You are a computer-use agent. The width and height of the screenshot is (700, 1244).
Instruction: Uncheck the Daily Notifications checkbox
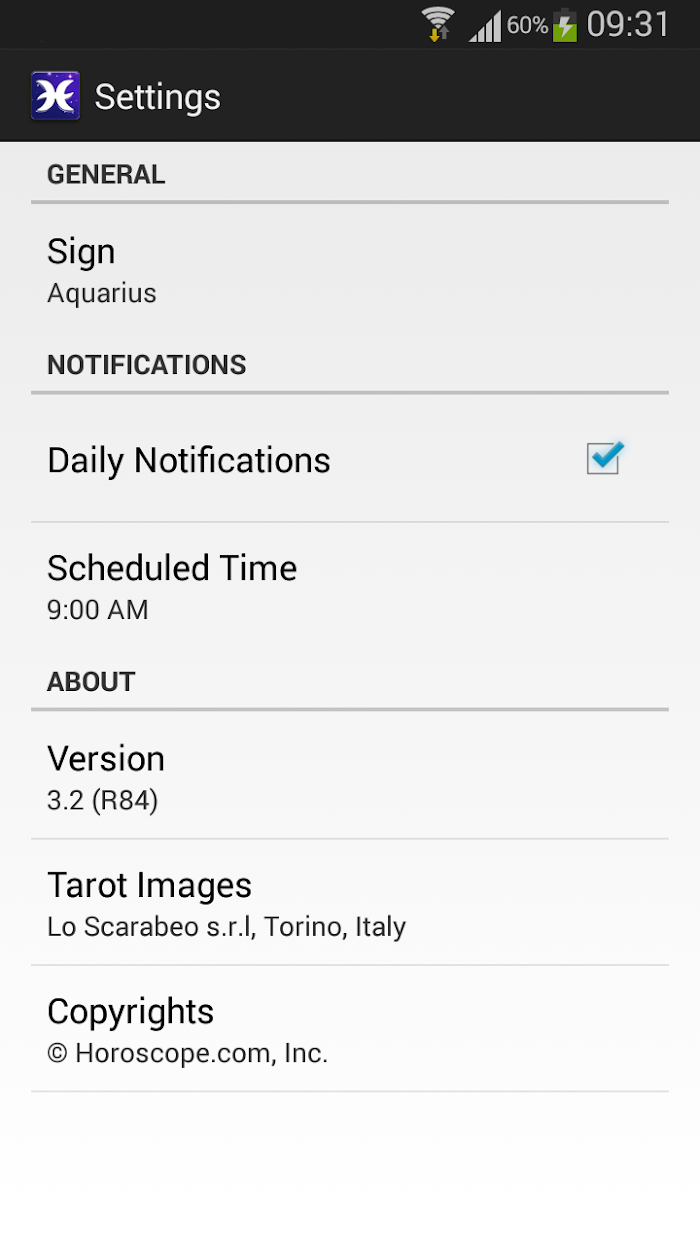click(605, 458)
